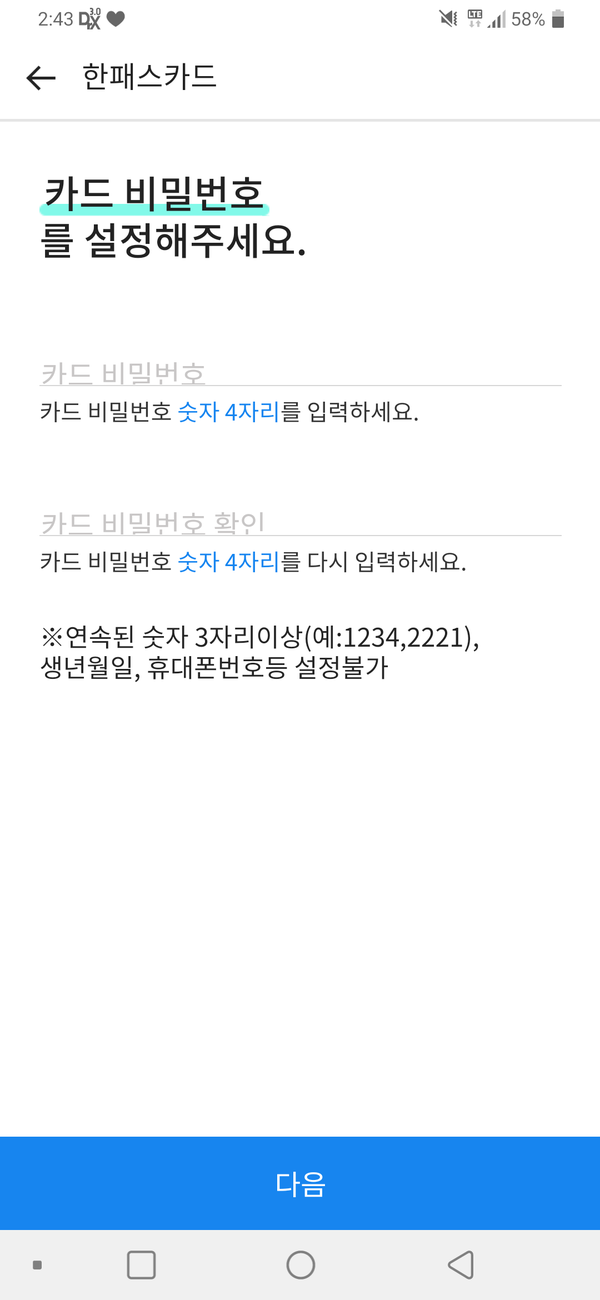Tap the 다음 button

coord(300,1183)
